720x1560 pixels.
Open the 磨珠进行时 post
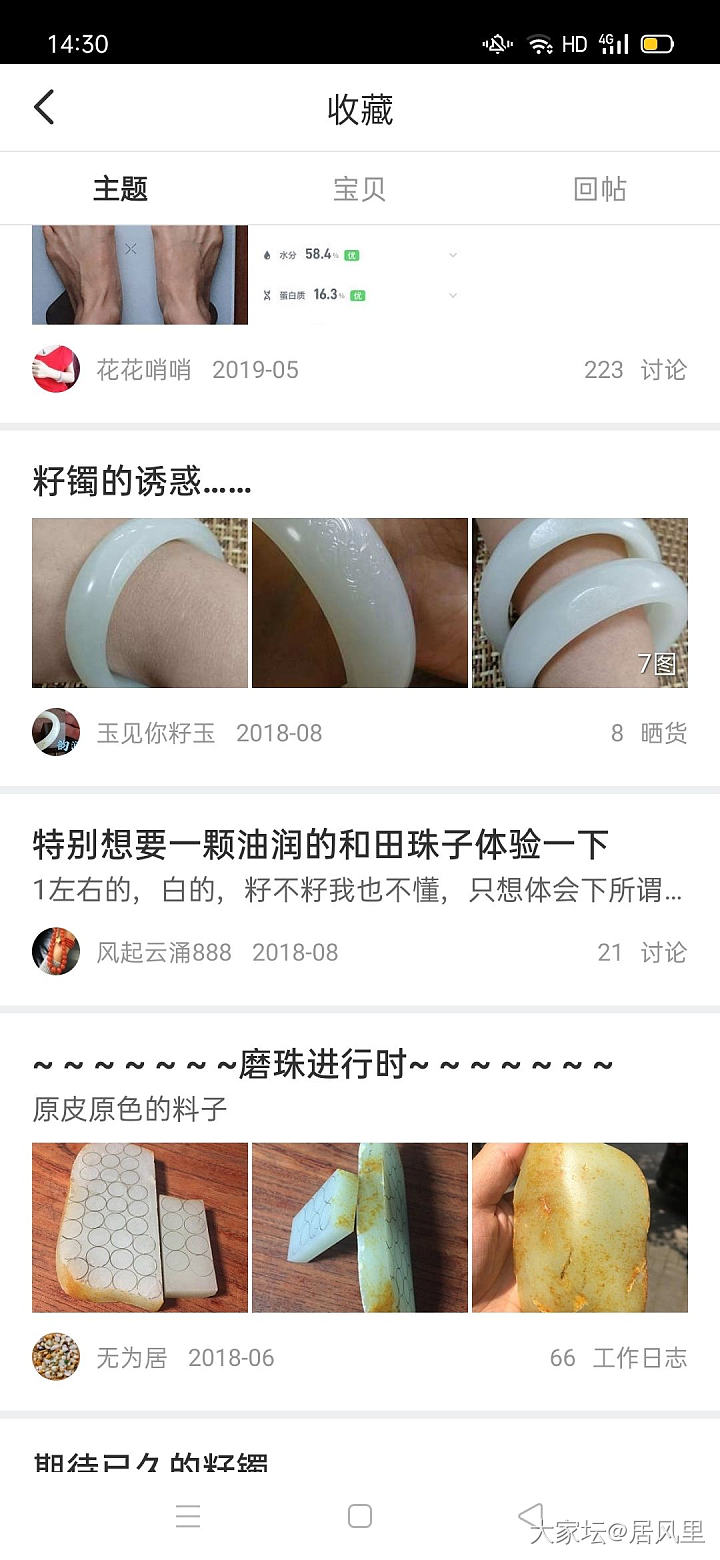[x=322, y=1065]
